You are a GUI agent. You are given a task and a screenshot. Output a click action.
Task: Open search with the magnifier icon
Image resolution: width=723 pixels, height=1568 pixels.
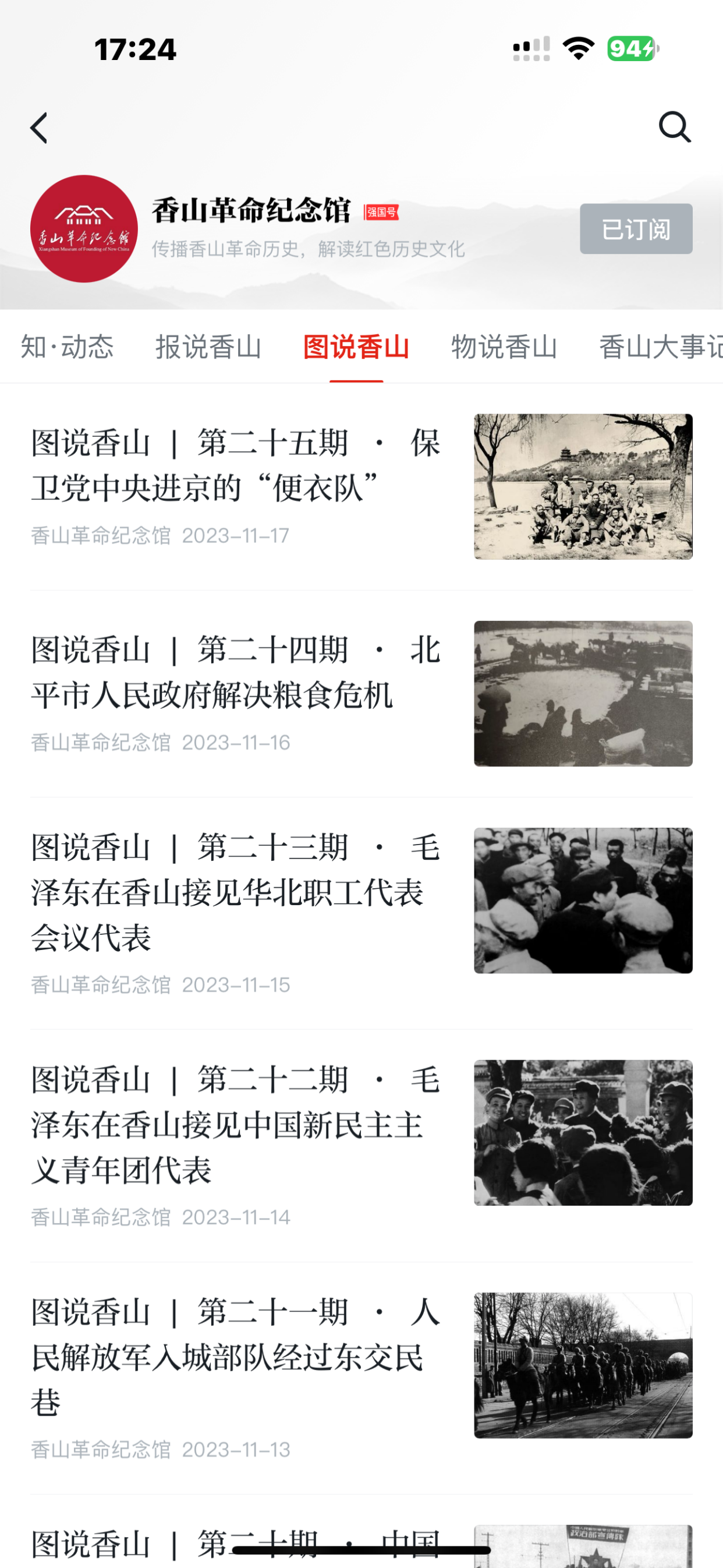click(x=674, y=126)
